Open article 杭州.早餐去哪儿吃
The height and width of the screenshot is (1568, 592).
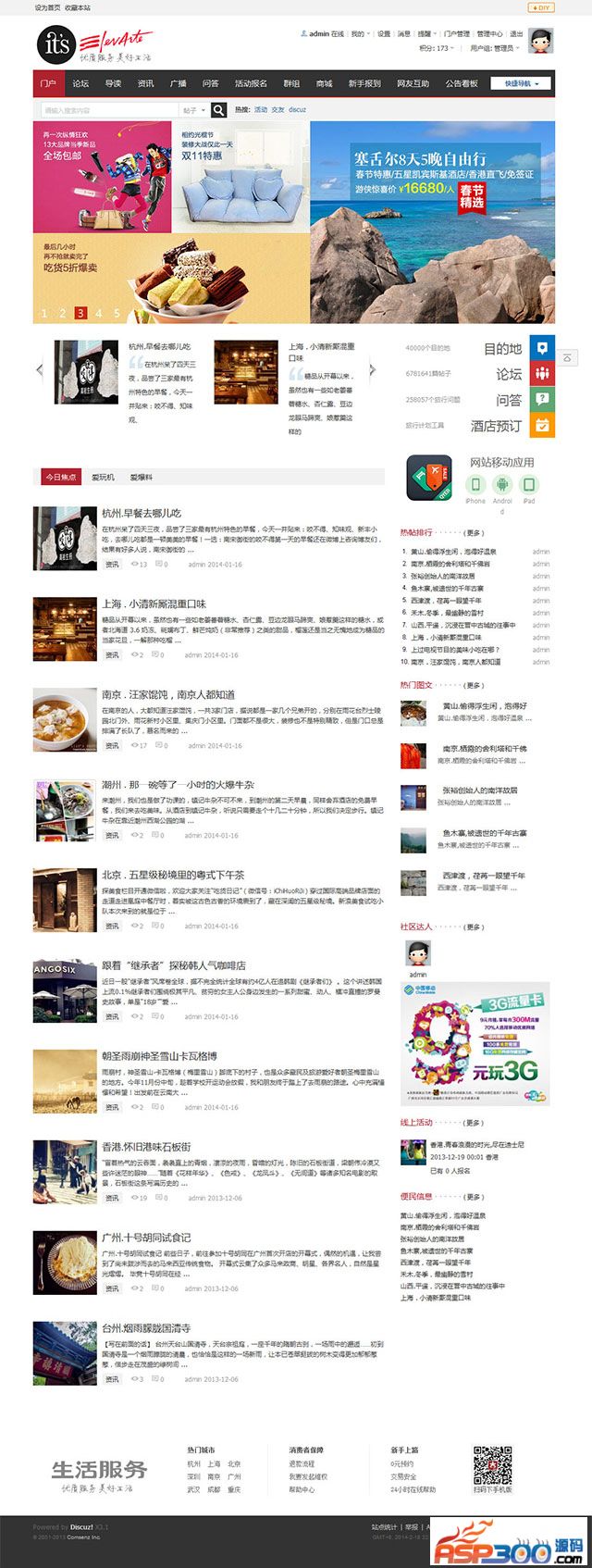[x=142, y=513]
